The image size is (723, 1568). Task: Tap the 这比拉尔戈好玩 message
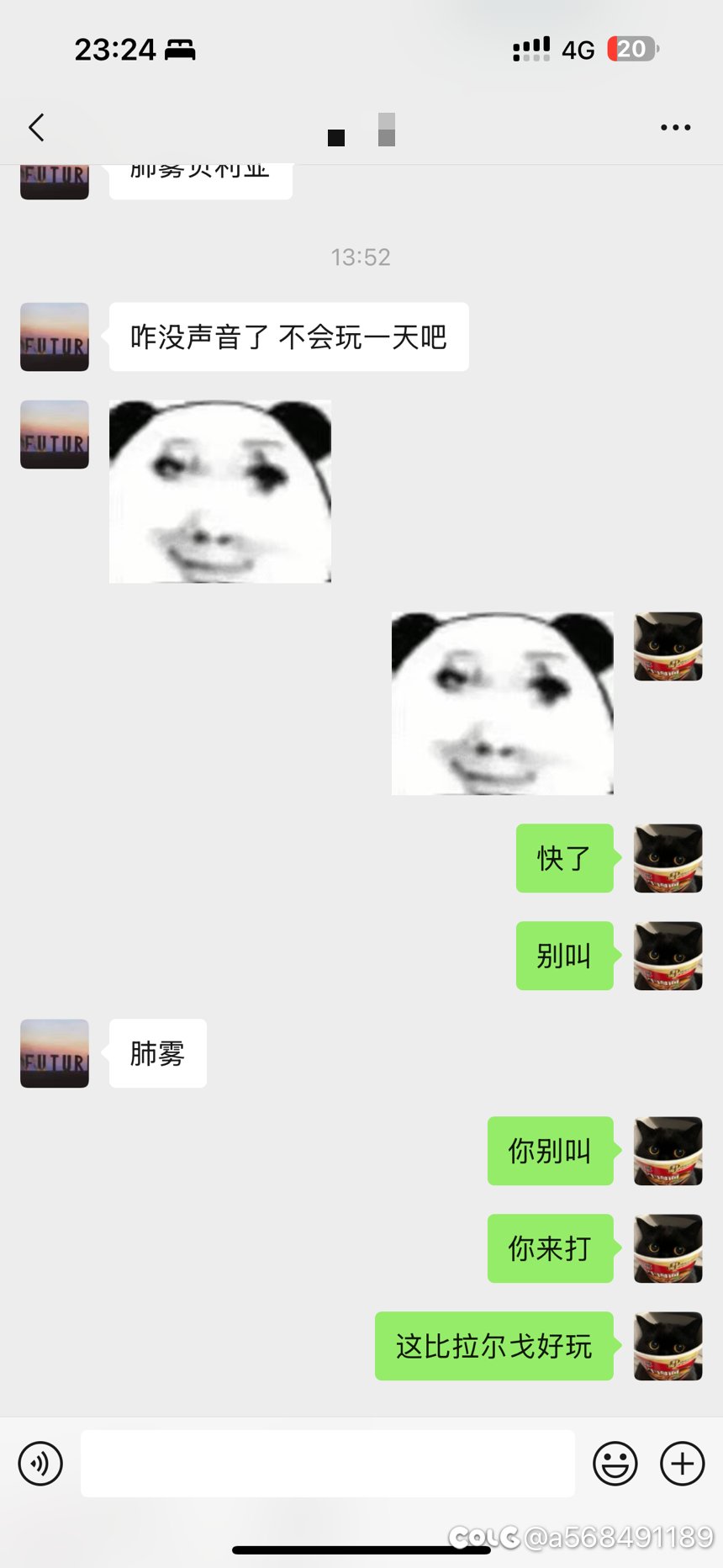(x=493, y=1346)
